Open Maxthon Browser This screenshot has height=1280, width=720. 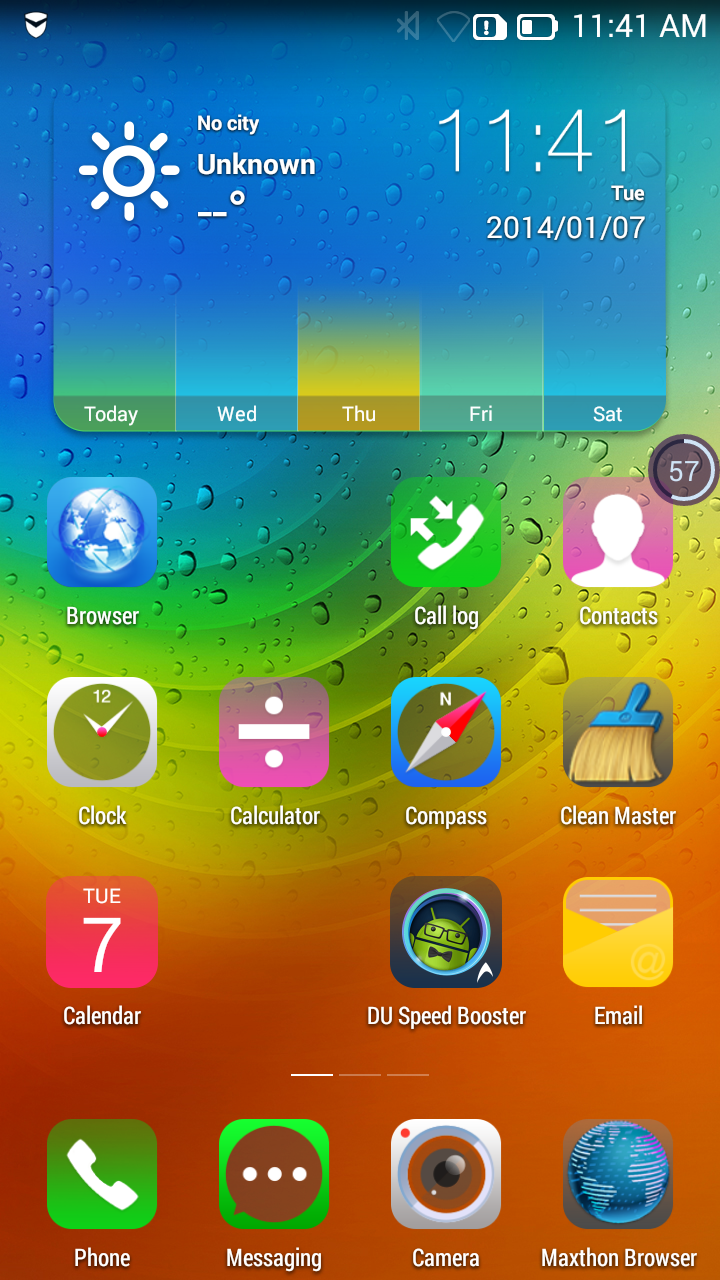pyautogui.click(x=617, y=1174)
